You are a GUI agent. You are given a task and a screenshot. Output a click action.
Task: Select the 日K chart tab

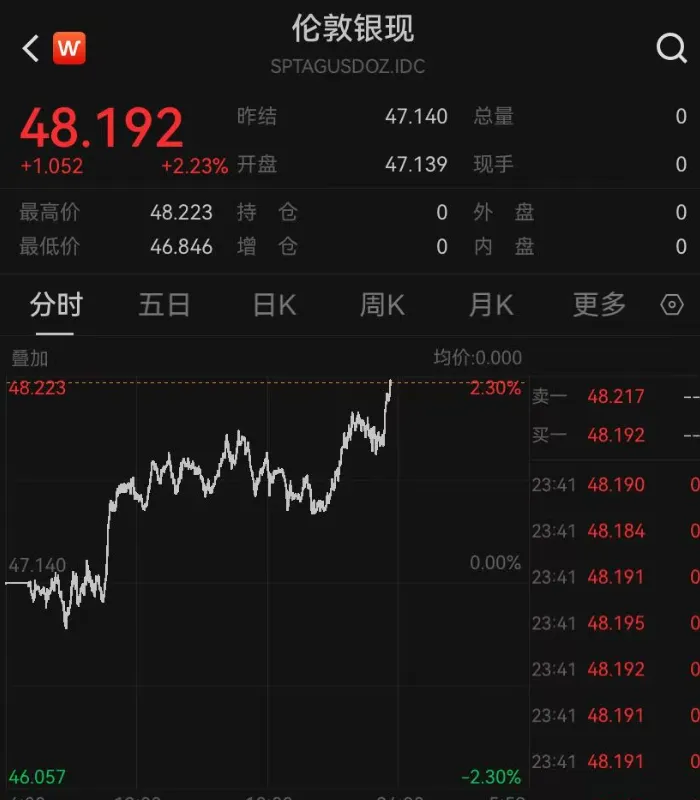click(x=274, y=305)
